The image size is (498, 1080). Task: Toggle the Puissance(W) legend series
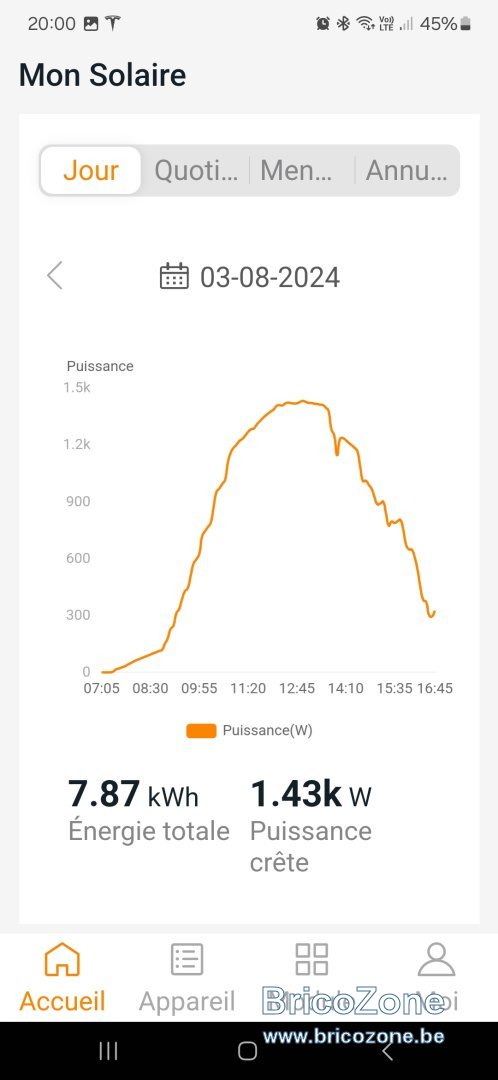tap(249, 731)
